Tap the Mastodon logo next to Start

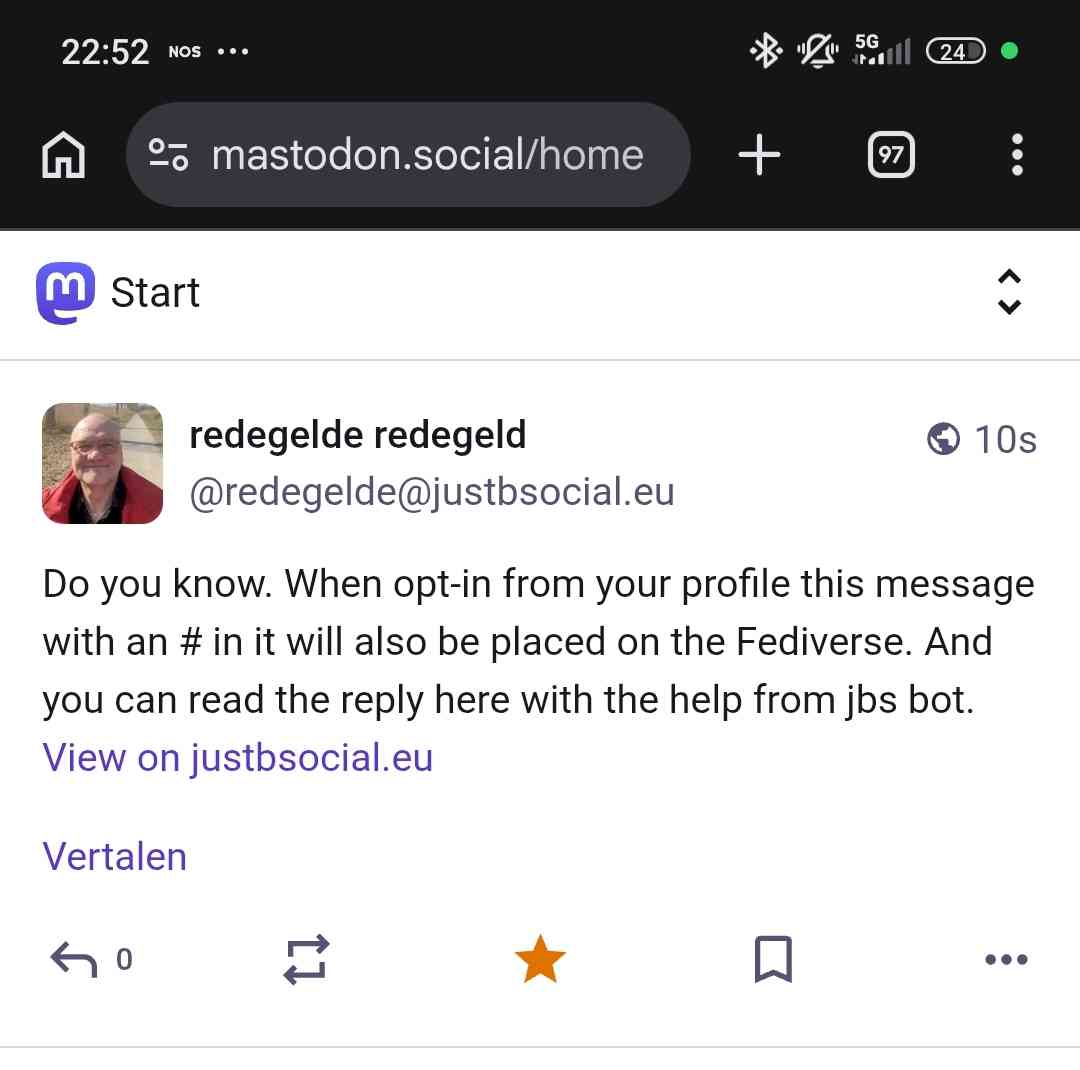66,293
